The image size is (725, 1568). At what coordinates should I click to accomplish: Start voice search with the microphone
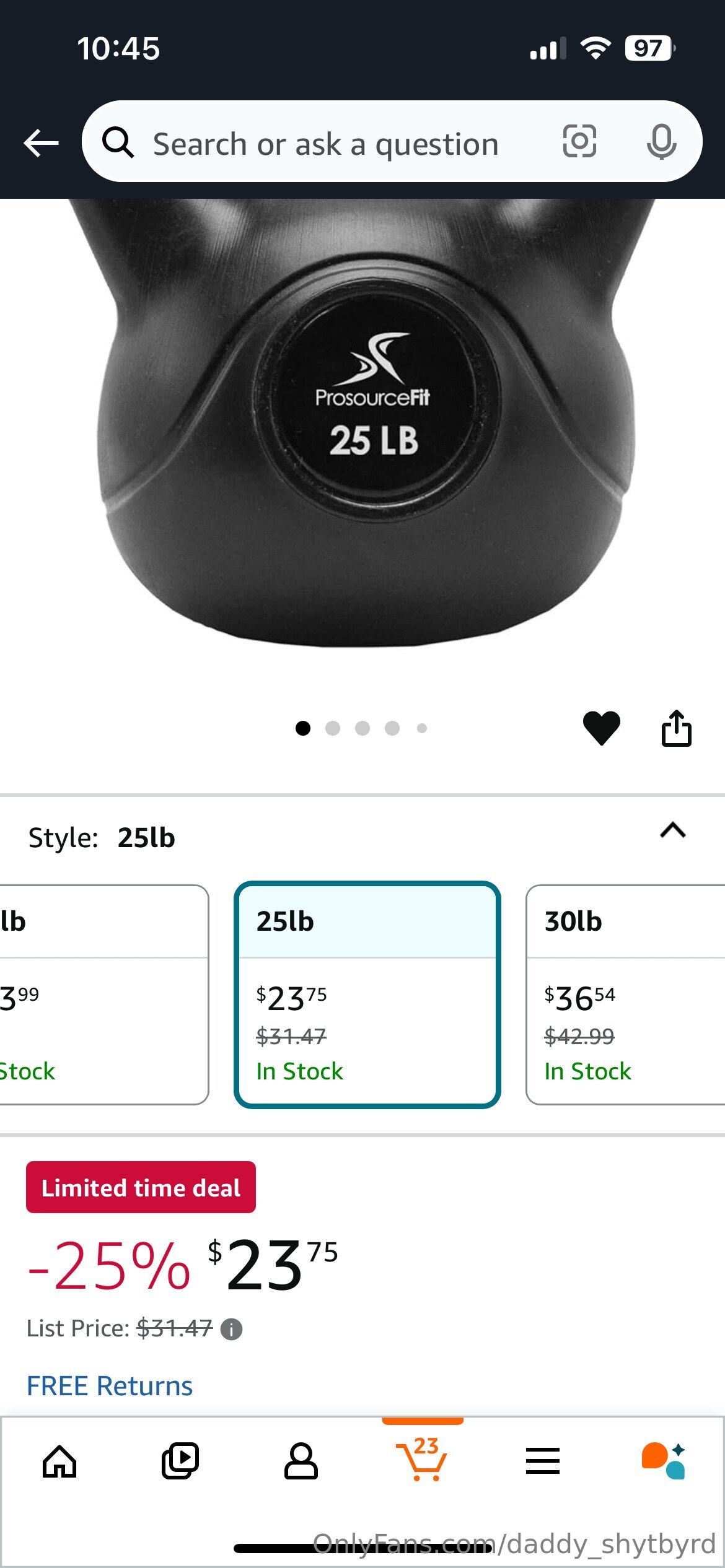coord(661,141)
